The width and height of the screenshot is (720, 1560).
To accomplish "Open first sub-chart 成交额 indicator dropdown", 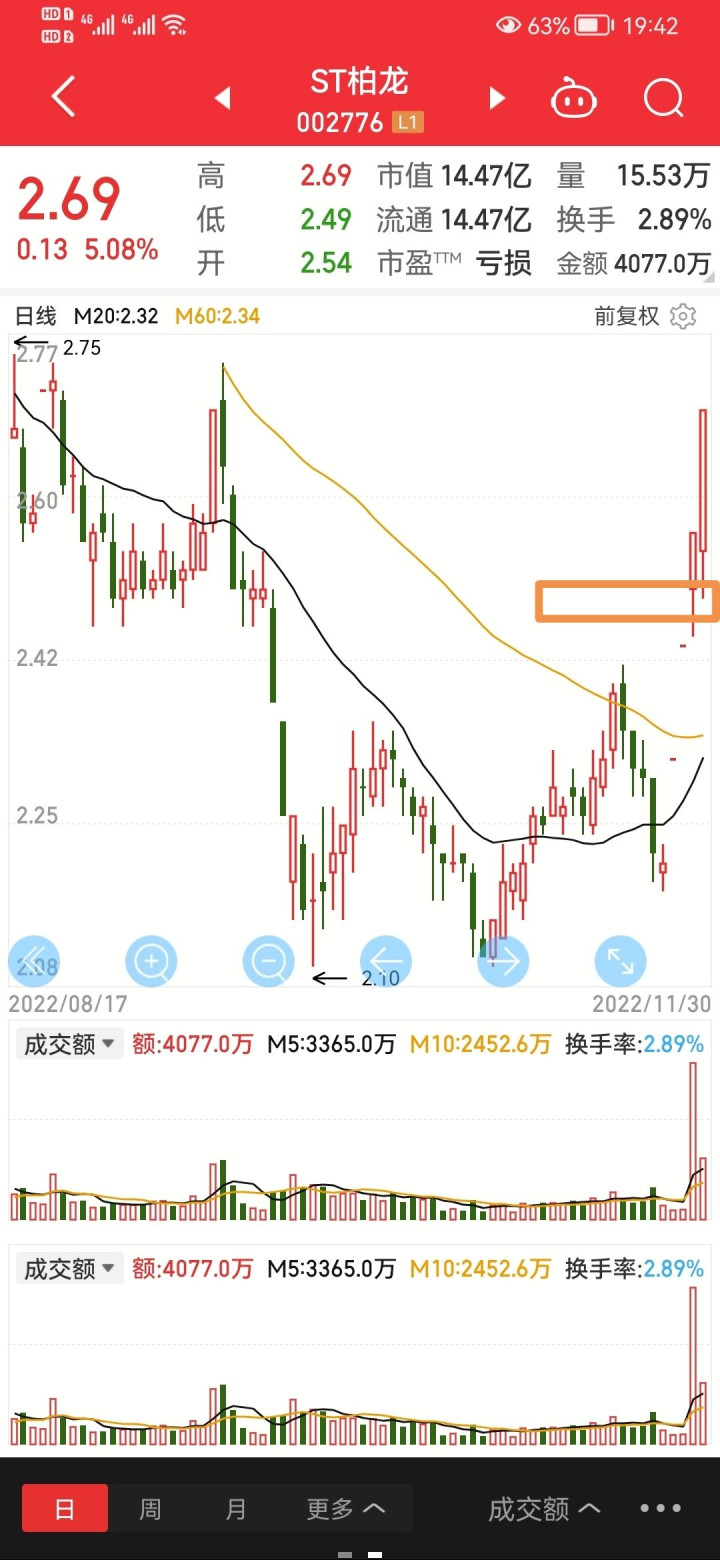I will point(69,1045).
